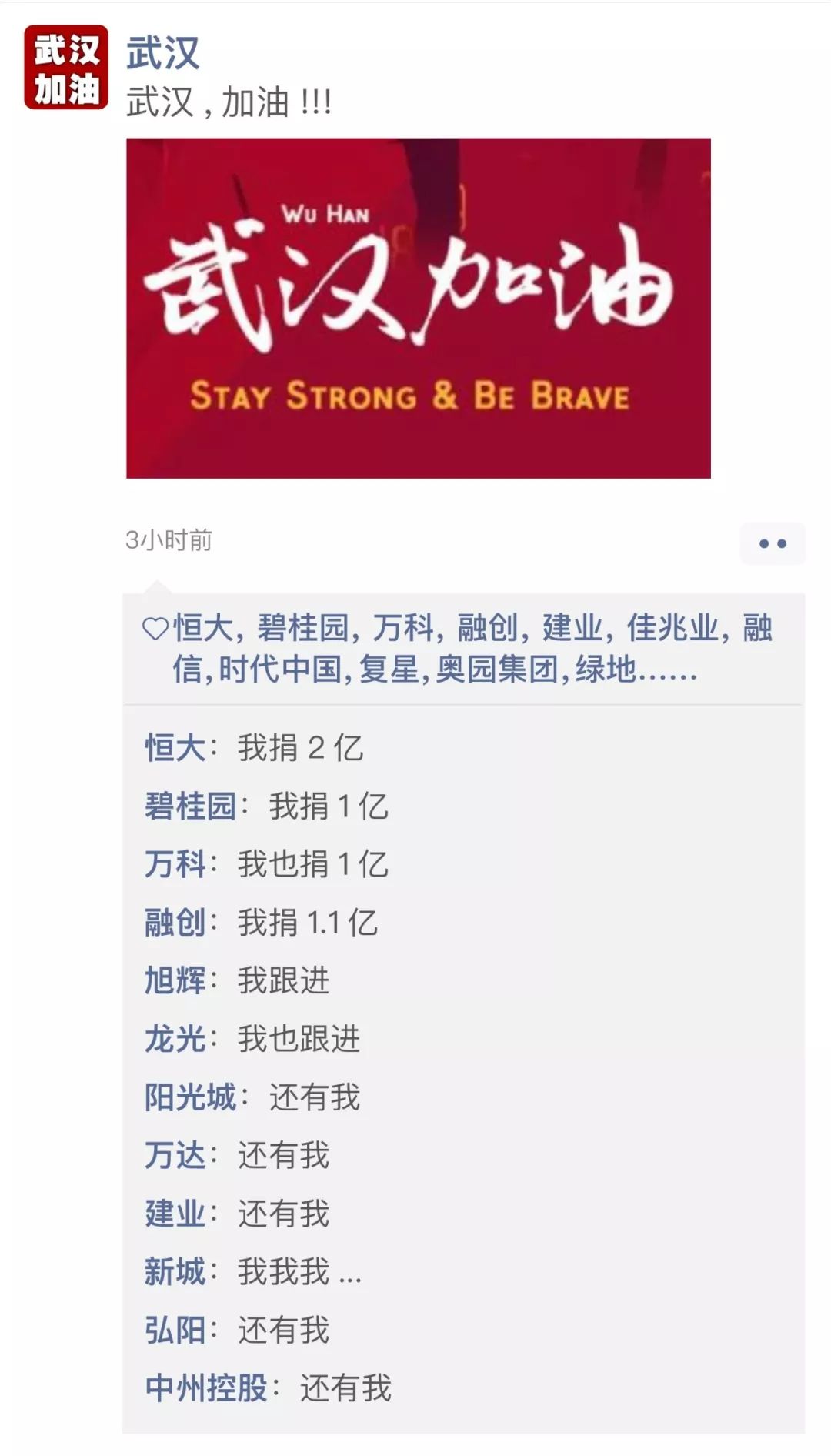Open 新城's profile in comments
Screen dimensions: 831x1456
tap(175, 1272)
